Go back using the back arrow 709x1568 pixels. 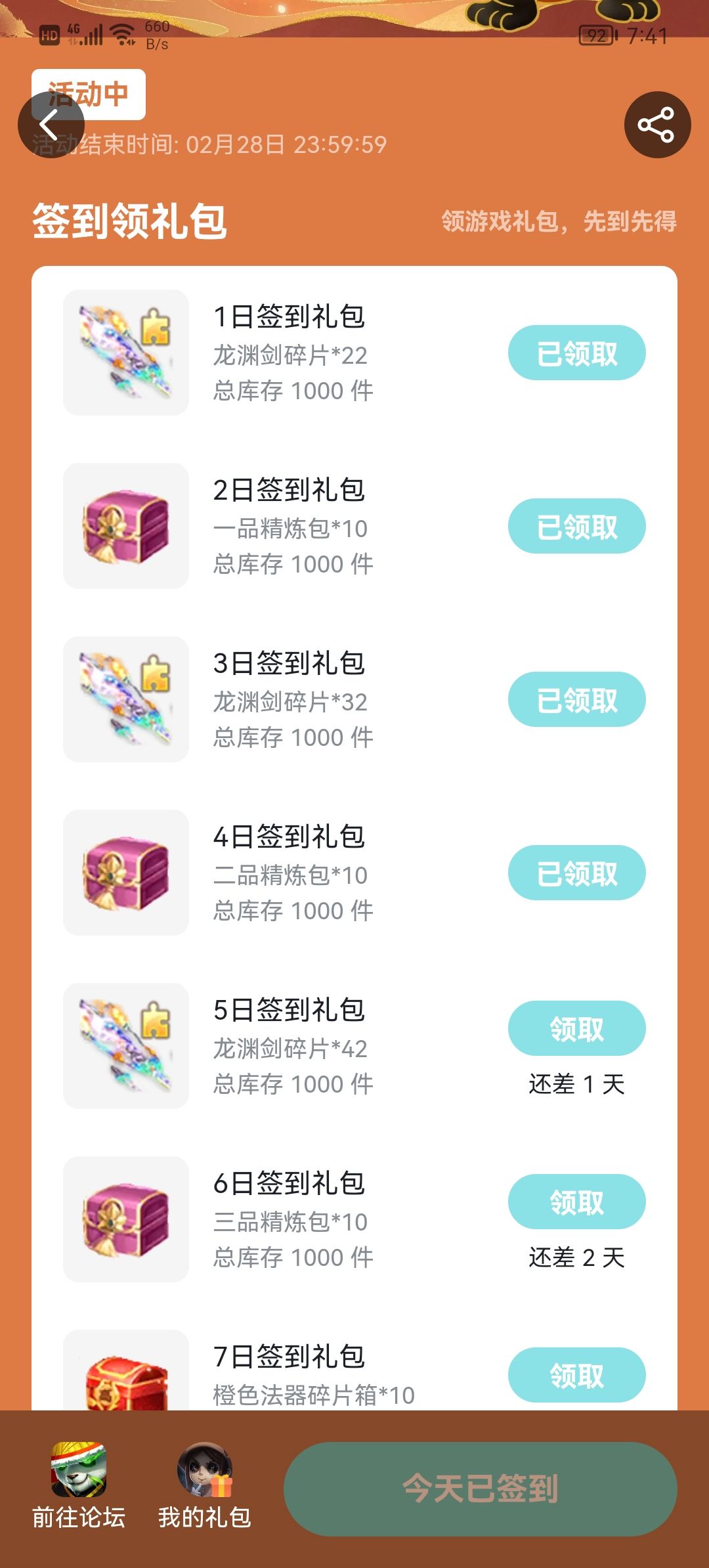51,125
